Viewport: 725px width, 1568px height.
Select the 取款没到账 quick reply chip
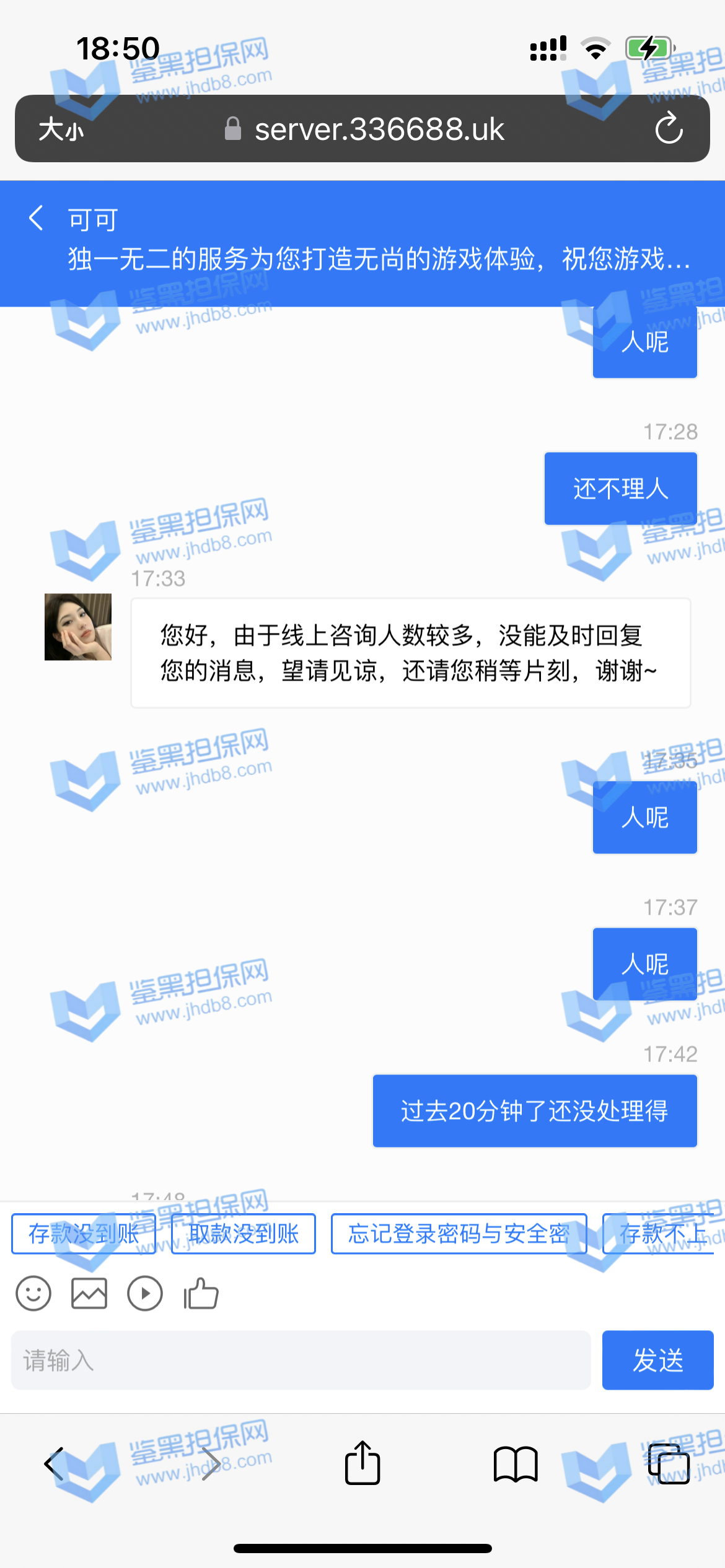(244, 1234)
